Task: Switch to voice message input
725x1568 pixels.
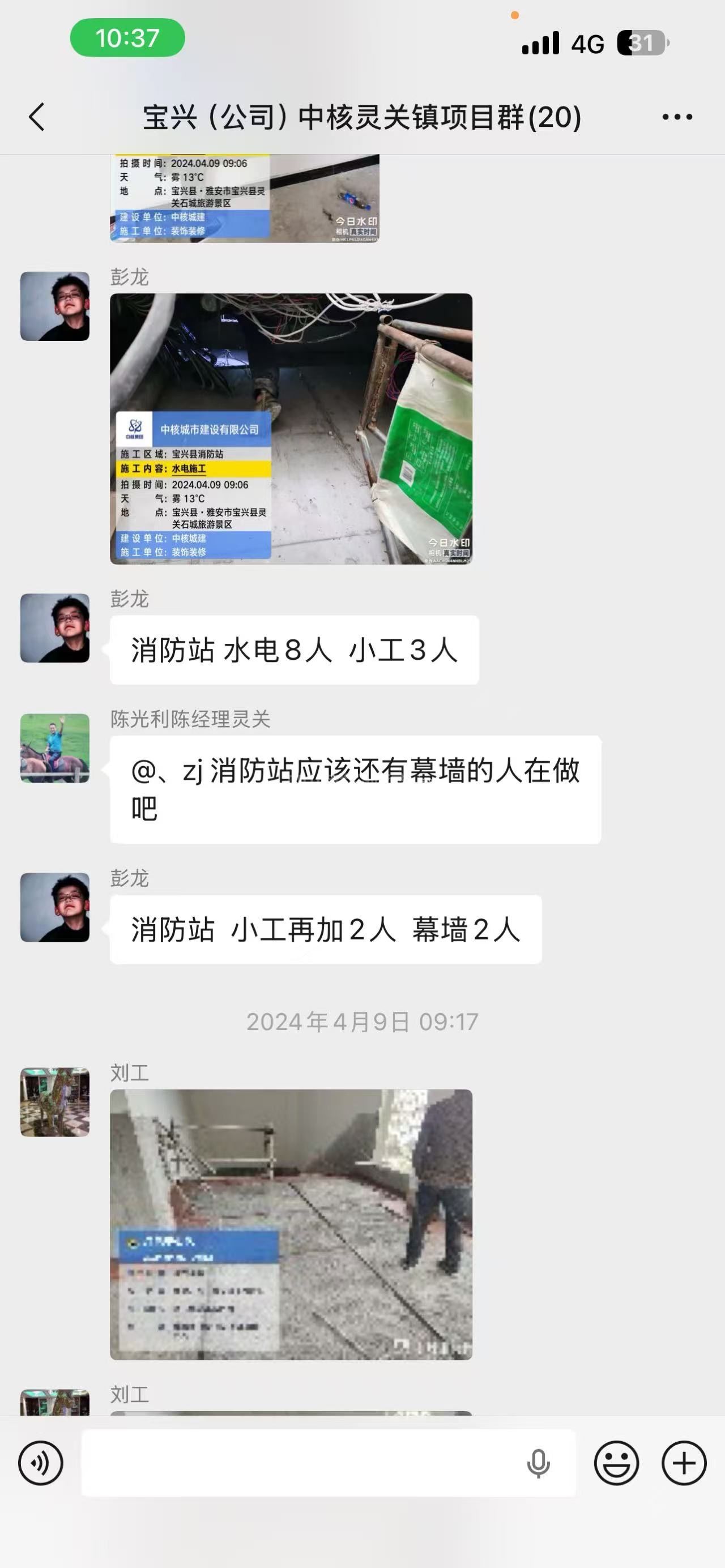Action: pyautogui.click(x=40, y=1463)
